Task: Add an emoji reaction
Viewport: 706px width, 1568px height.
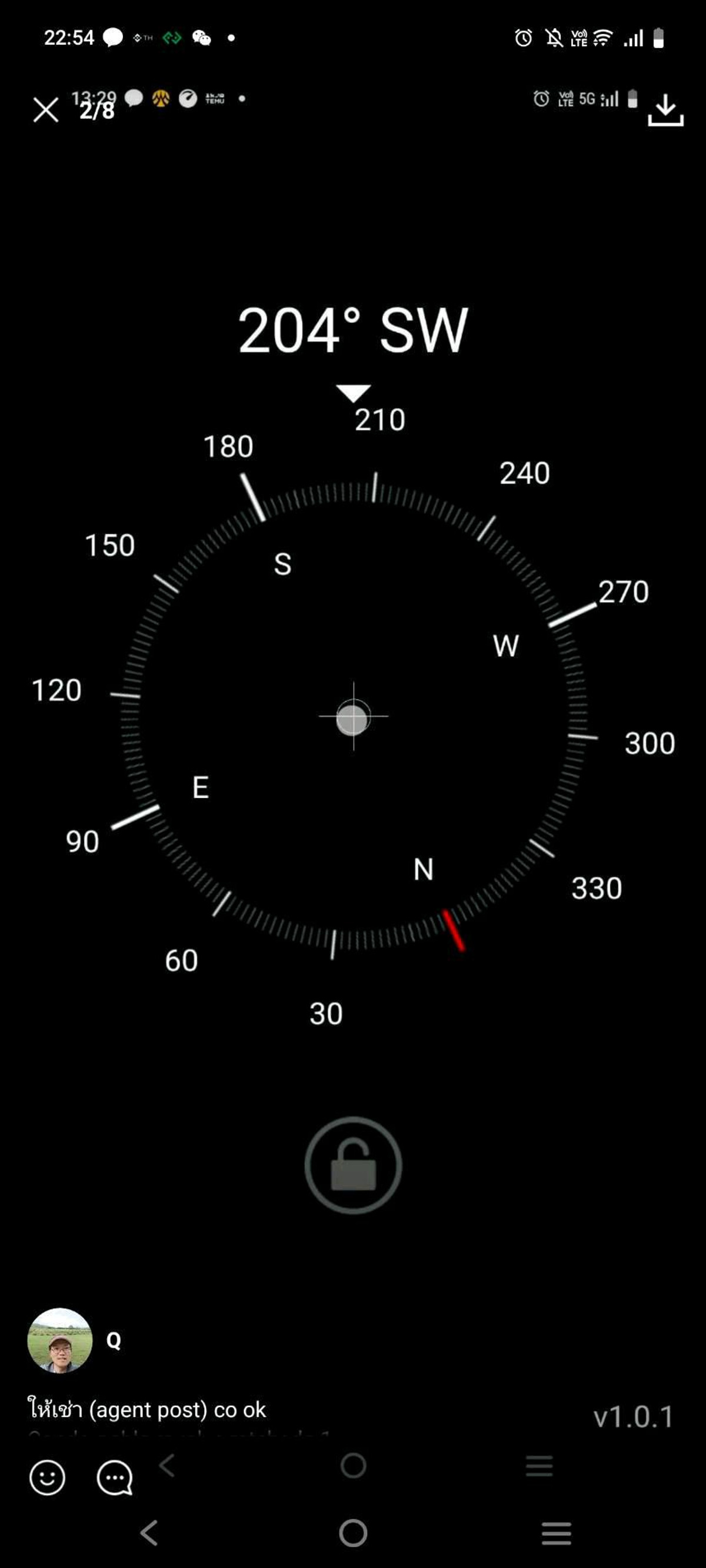Action: tap(48, 1477)
